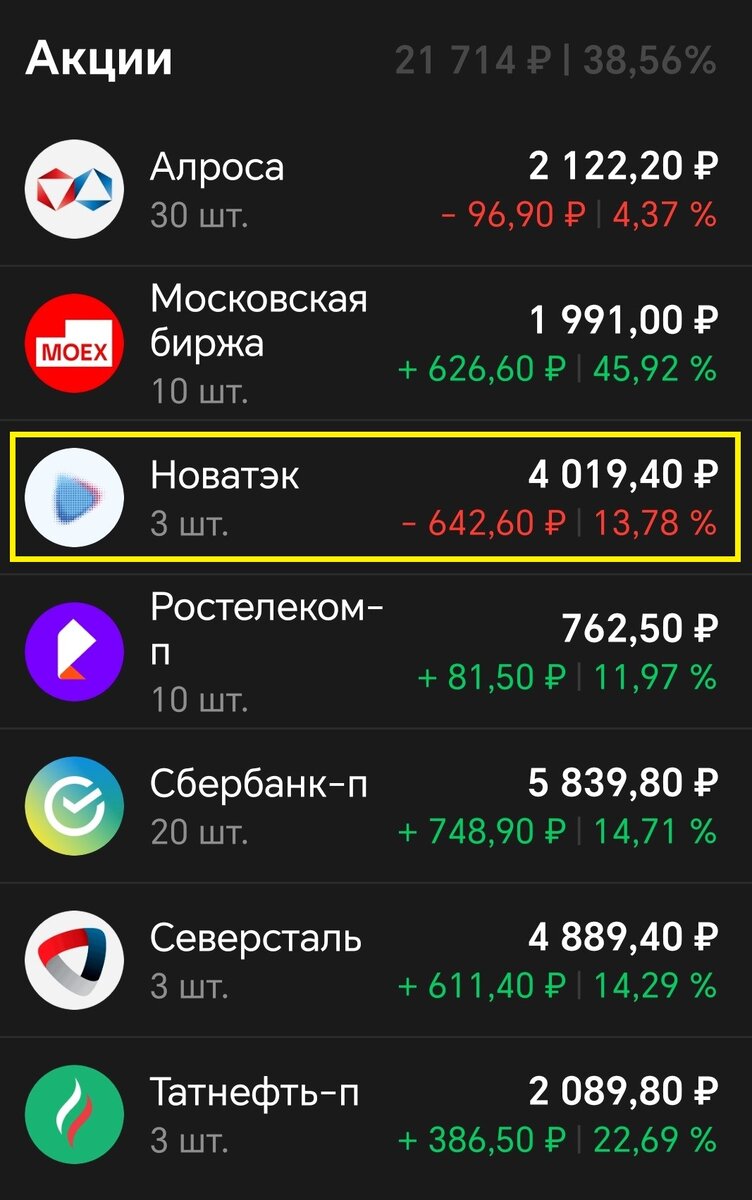Open the Акции section header

100,58
